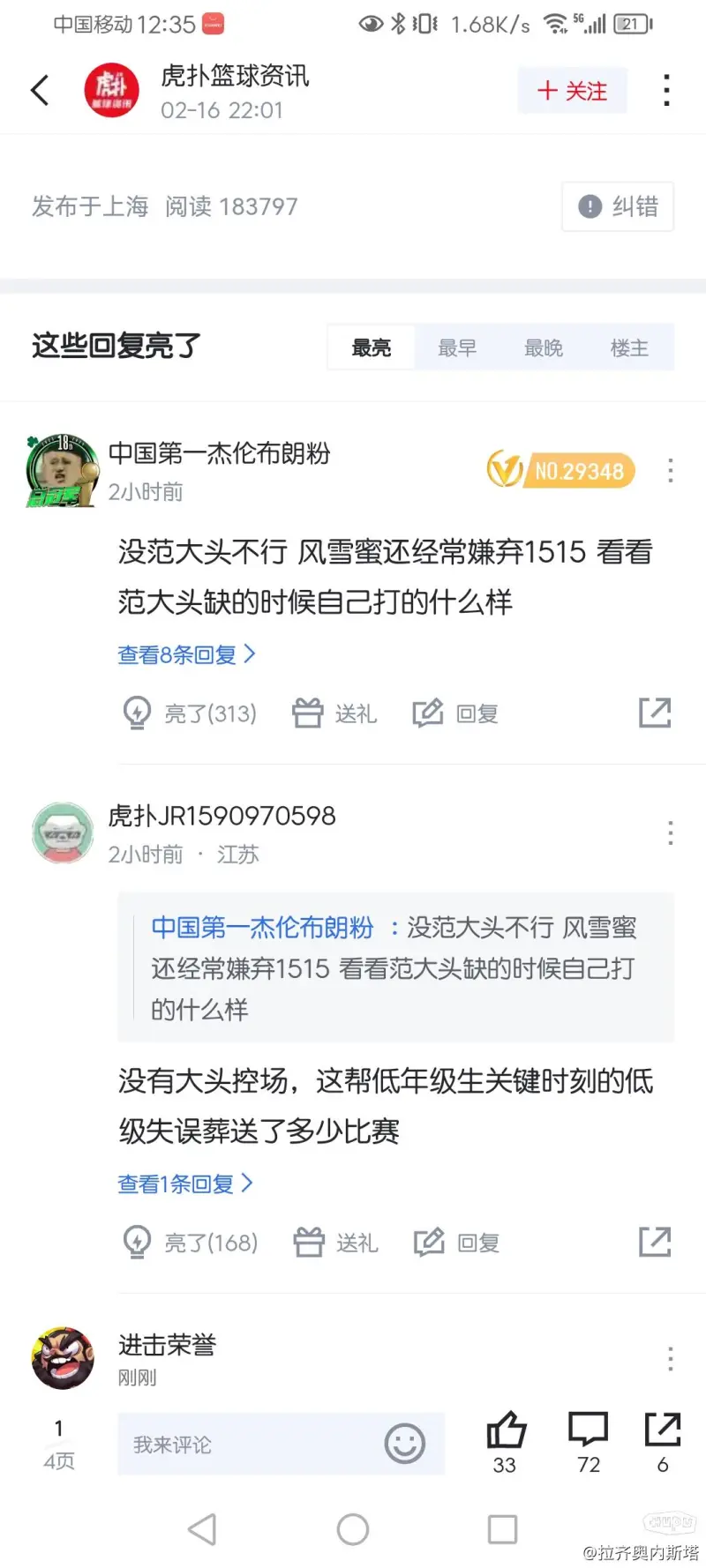Screen dimensions: 706x1568
Task: Switch to the 最早 sort tab
Action: pyautogui.click(x=457, y=347)
